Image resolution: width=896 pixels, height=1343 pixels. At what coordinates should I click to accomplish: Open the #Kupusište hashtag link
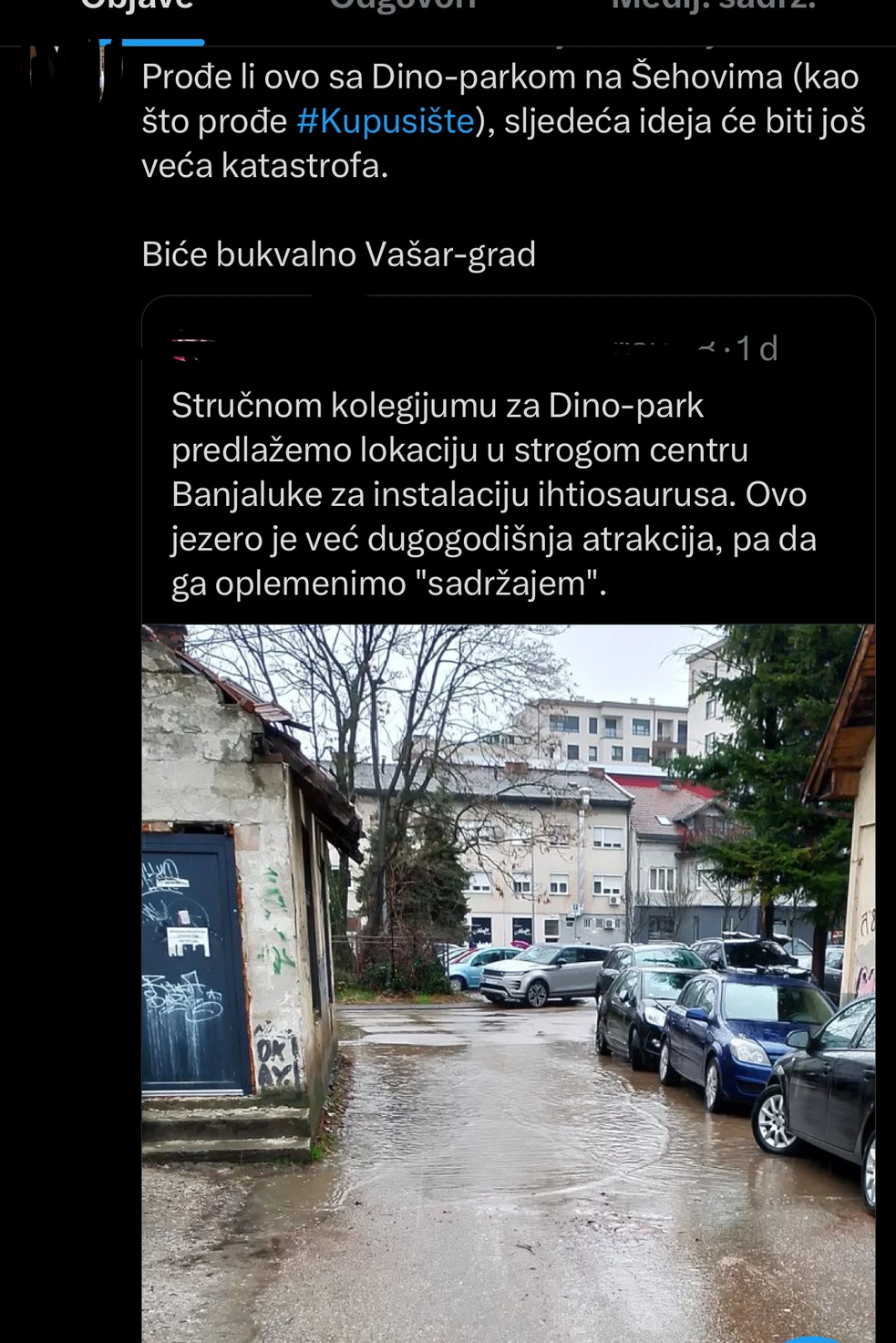click(x=386, y=121)
